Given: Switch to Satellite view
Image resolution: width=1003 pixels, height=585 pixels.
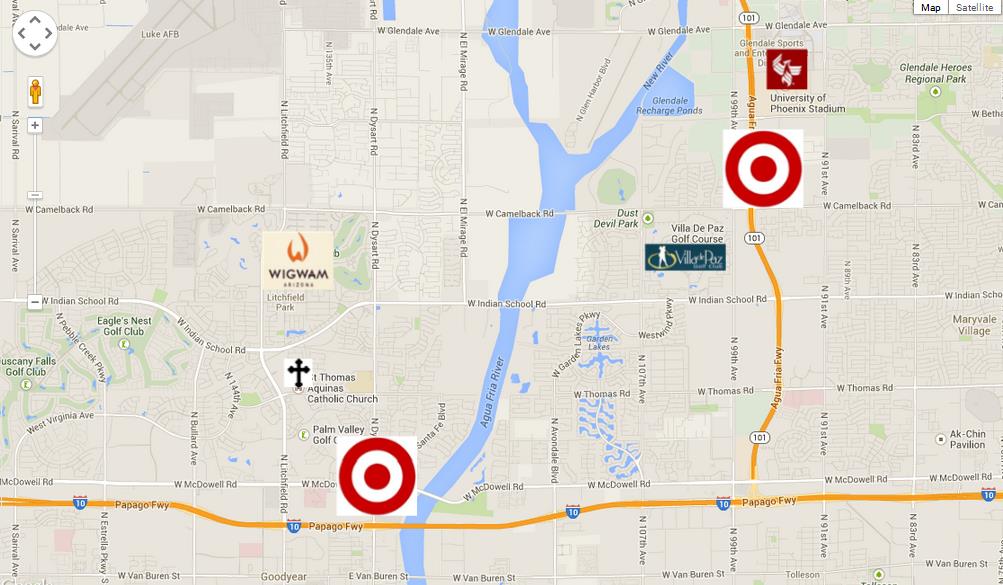Looking at the screenshot, I should (x=975, y=8).
